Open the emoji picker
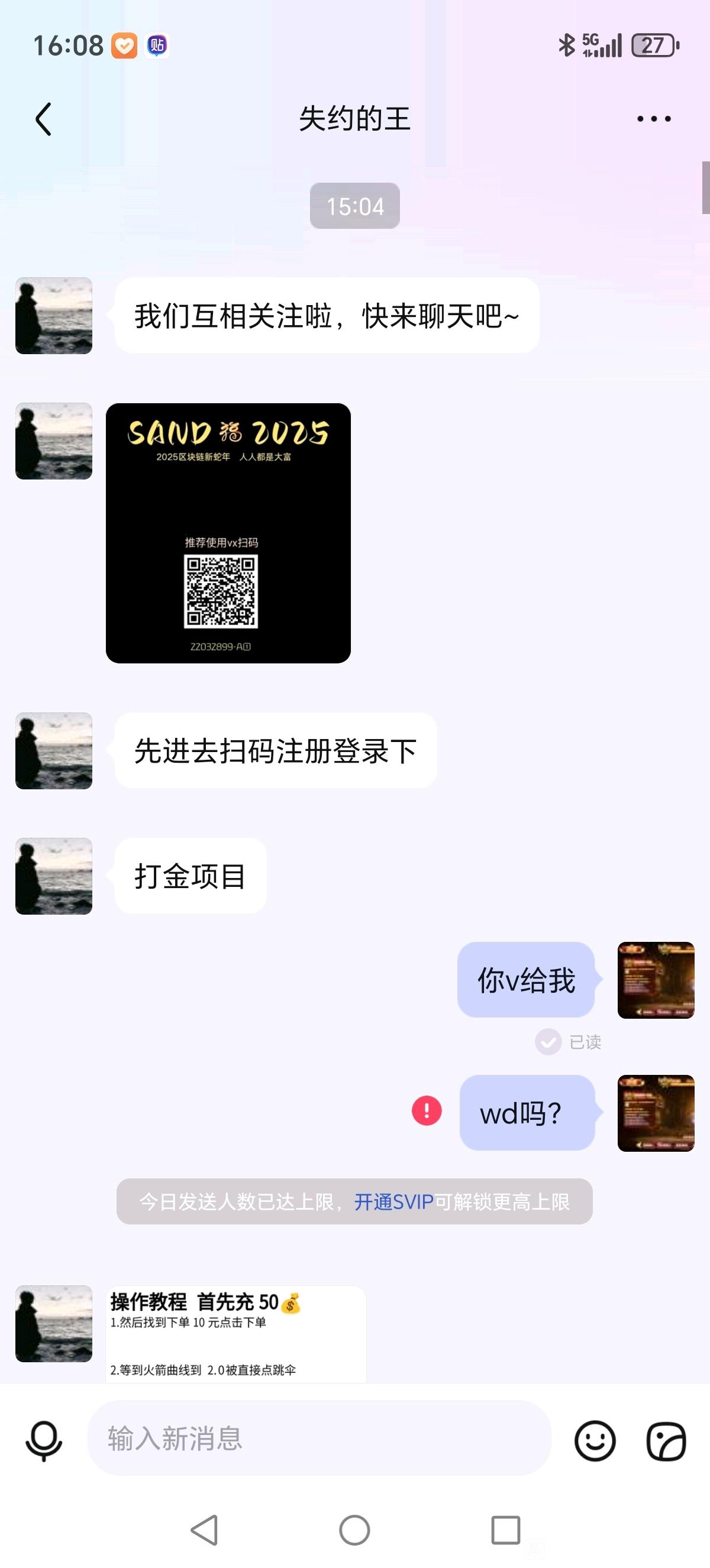Viewport: 710px width, 1568px height. coord(595,1441)
